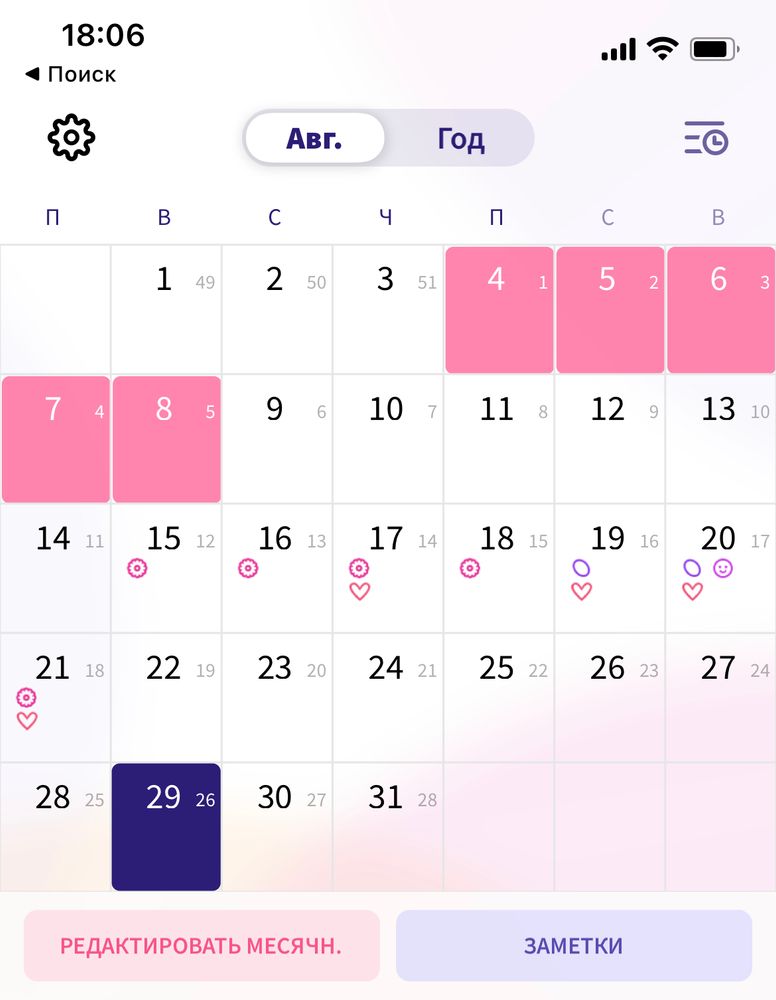776x1000 pixels.
Task: Open the history list icon
Action: point(706,139)
